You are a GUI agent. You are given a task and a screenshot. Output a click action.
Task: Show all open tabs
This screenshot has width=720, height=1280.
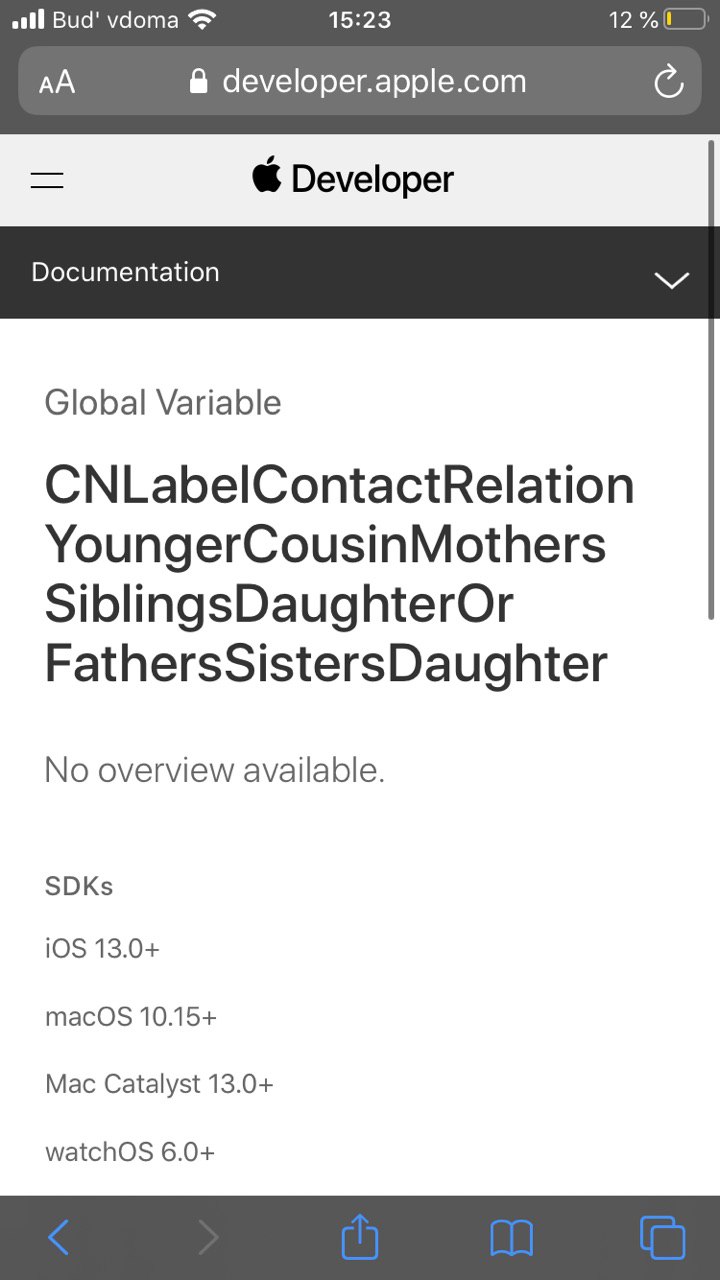[x=662, y=1238]
